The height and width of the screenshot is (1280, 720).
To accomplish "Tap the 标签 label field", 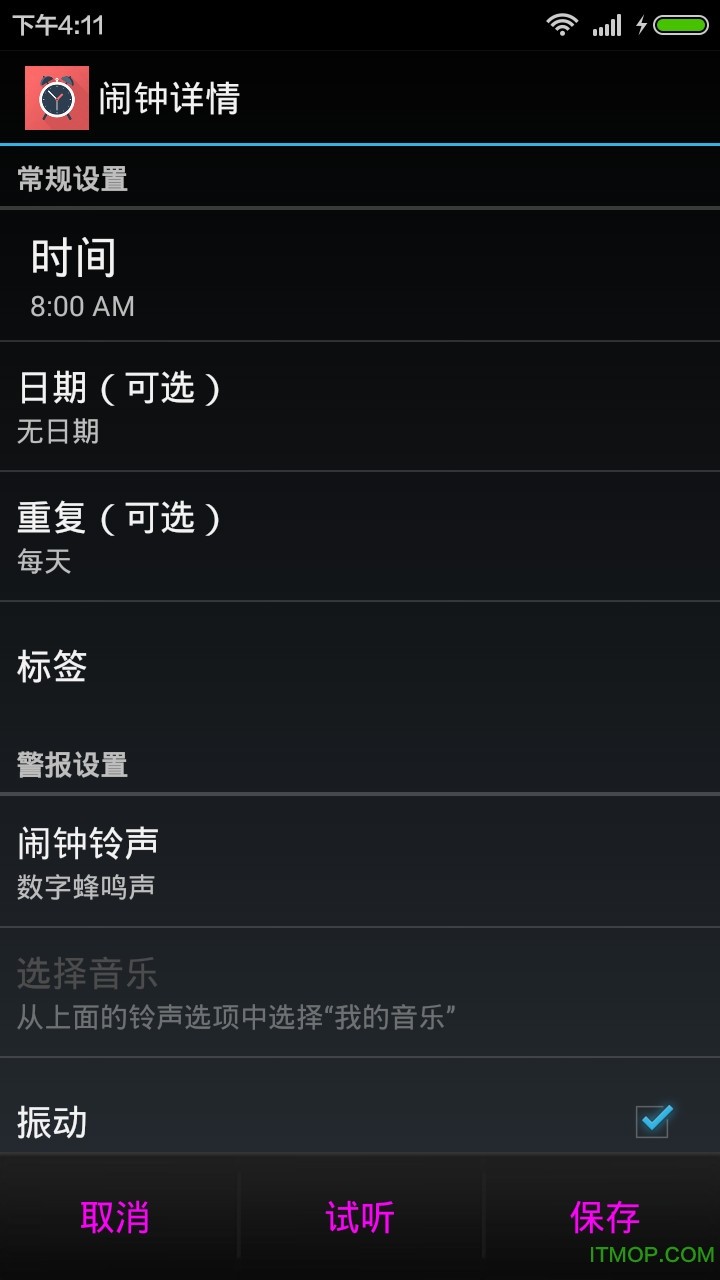I will pyautogui.click(x=360, y=667).
